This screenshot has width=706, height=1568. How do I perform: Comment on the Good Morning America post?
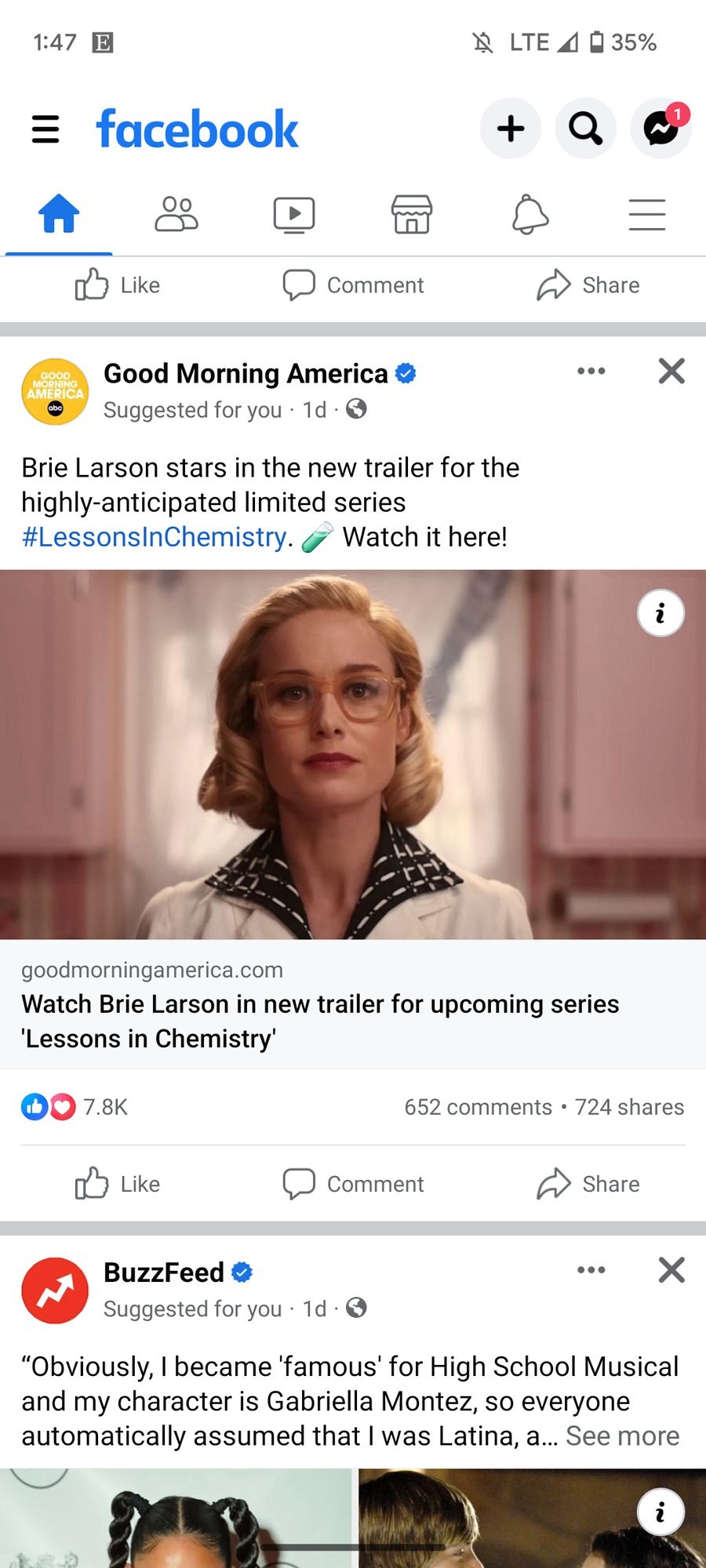(x=353, y=1184)
